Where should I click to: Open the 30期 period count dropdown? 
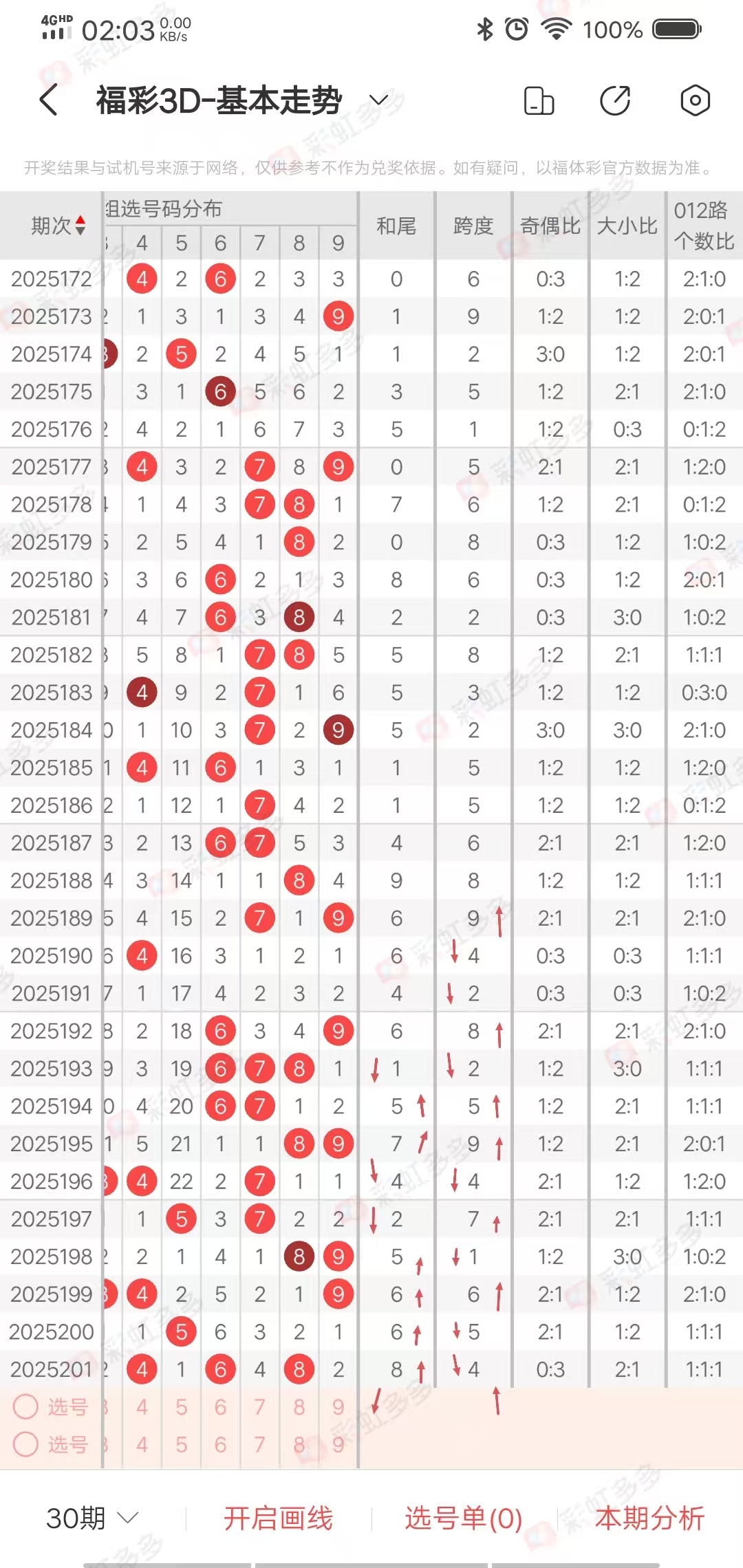[x=93, y=1518]
